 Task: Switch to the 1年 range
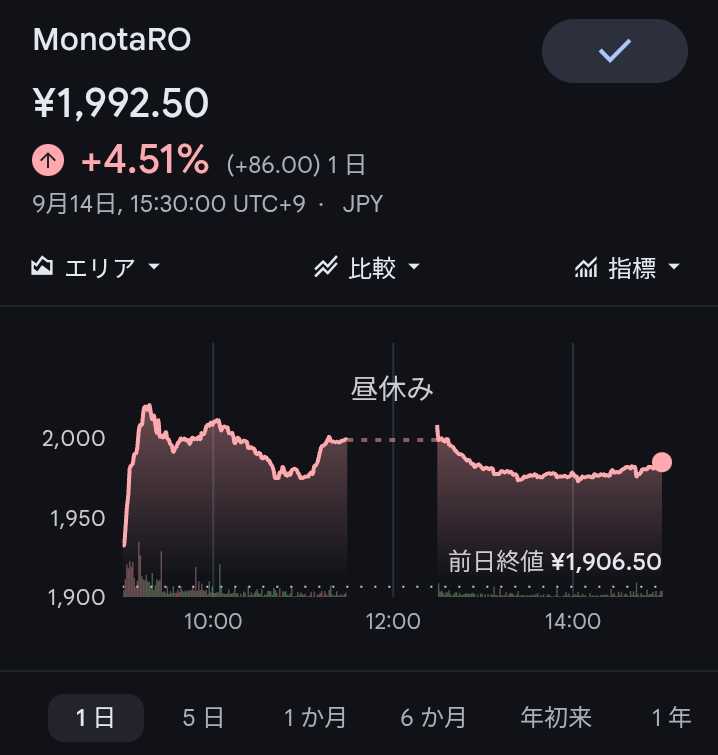(671, 717)
